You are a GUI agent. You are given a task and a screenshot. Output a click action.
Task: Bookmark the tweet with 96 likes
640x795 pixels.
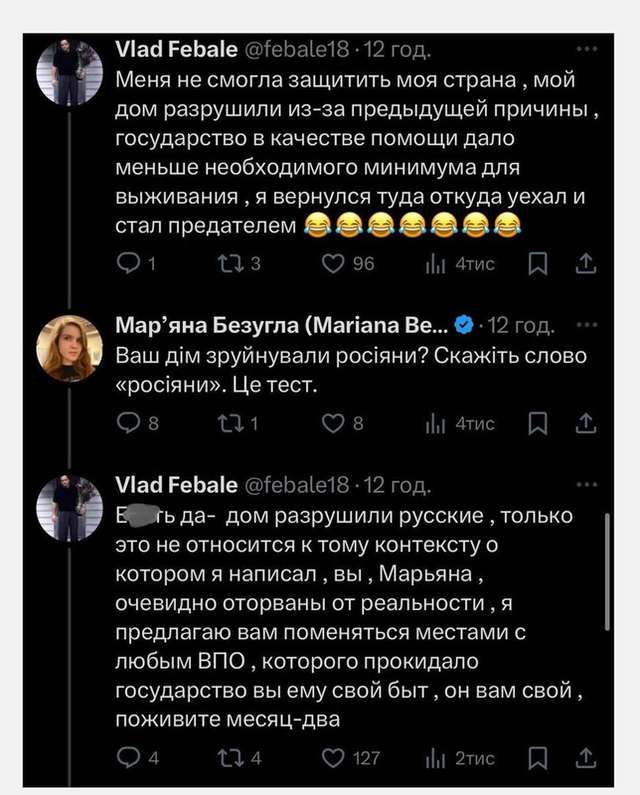click(538, 263)
